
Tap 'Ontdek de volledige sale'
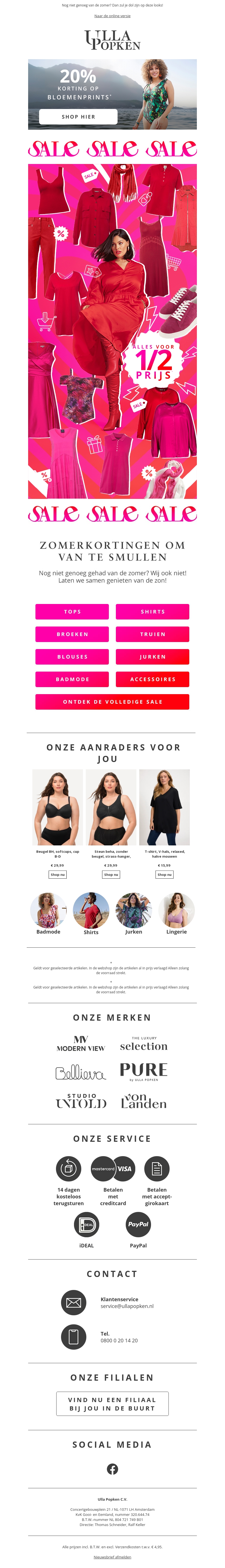point(112,701)
